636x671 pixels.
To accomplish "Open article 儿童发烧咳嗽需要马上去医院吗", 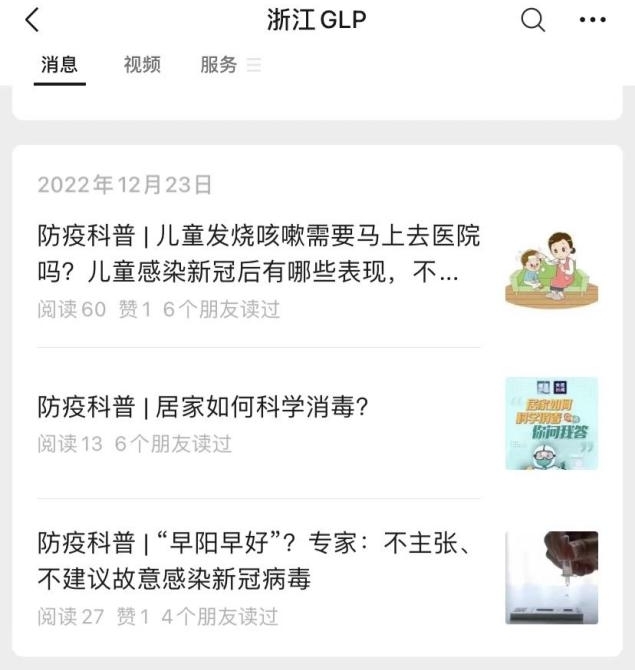I will 259,254.
